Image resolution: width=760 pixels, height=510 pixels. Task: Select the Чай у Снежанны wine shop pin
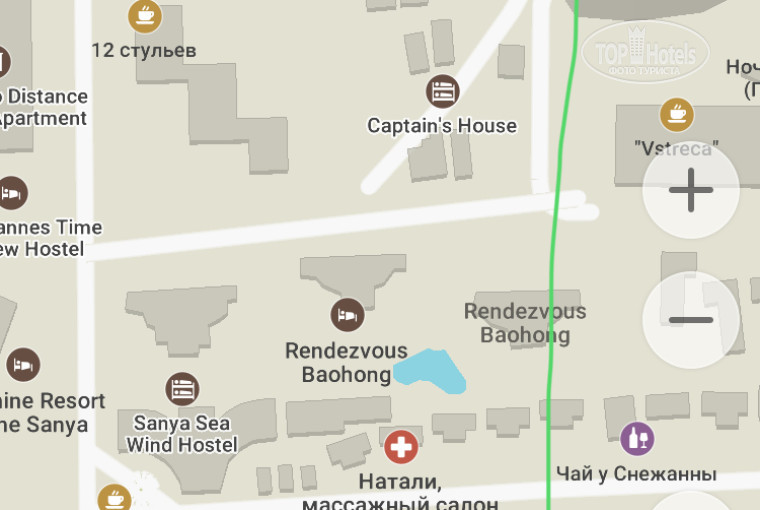click(637, 438)
